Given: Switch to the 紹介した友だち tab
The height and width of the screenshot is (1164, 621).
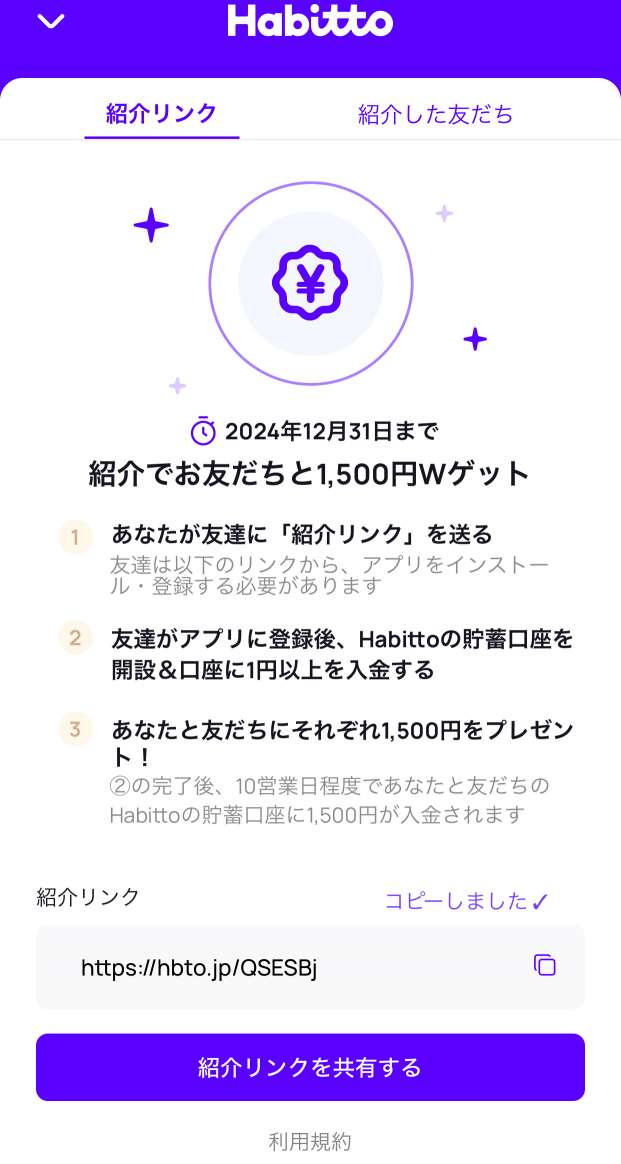Looking at the screenshot, I should [435, 114].
